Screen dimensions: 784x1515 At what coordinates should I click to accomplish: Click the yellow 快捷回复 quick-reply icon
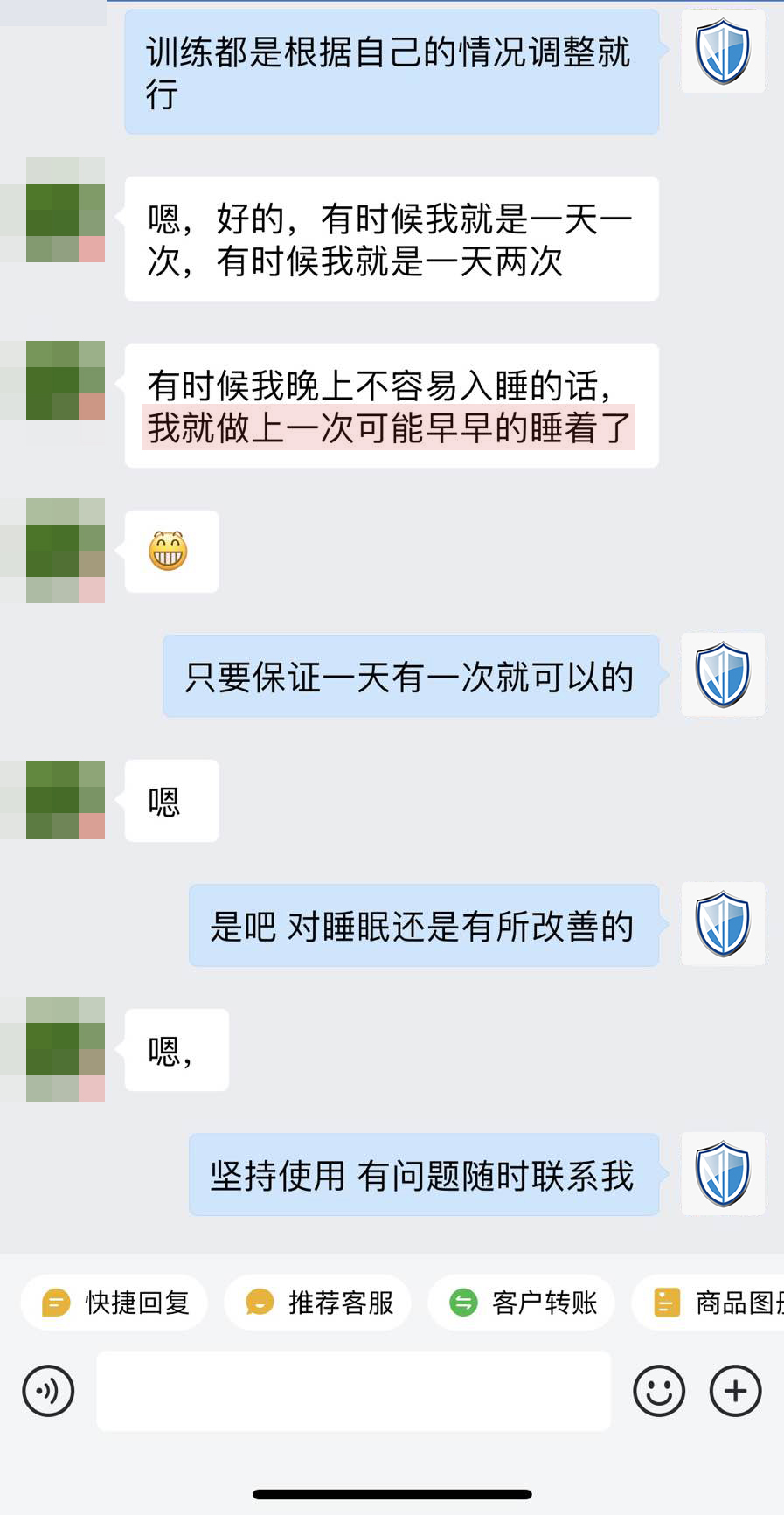point(55,1303)
